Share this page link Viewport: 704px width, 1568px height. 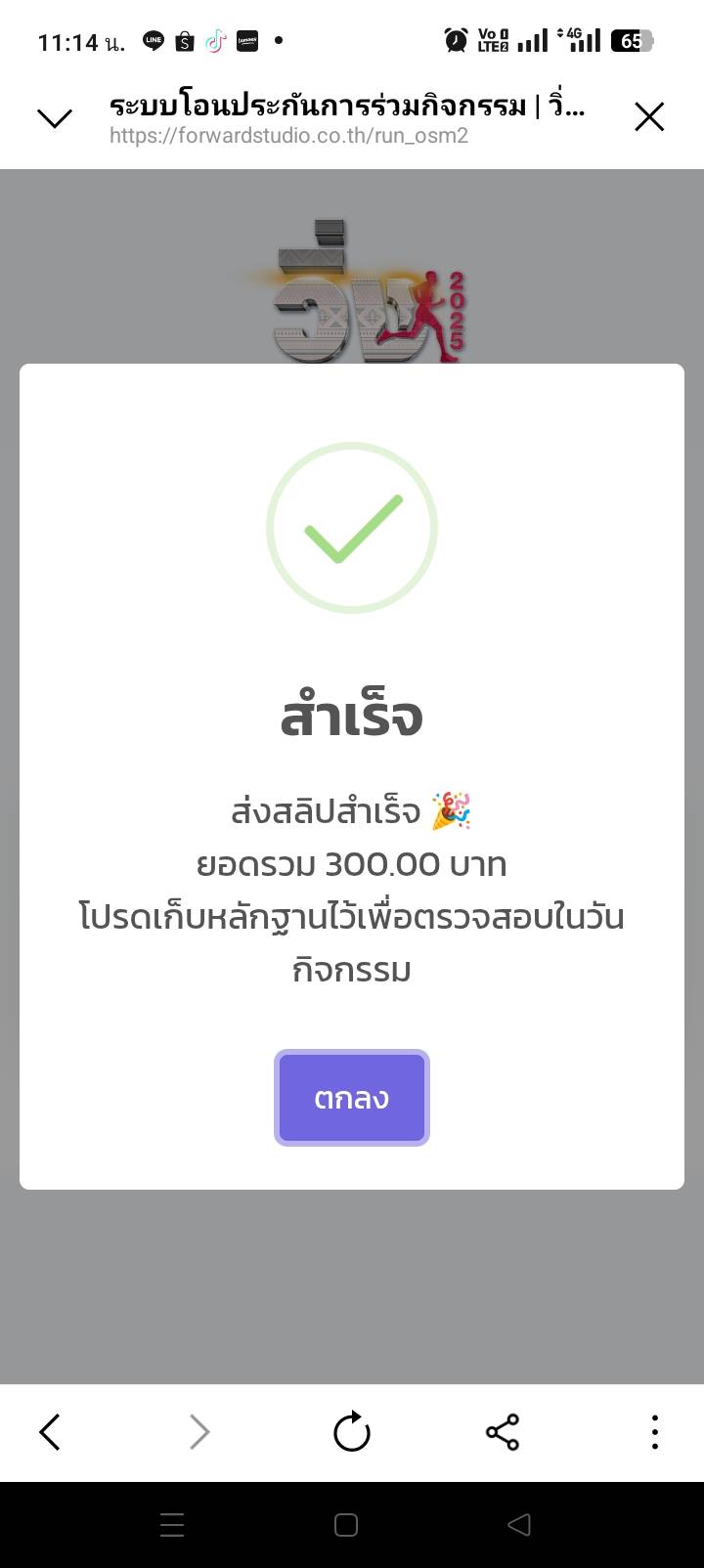click(x=503, y=1432)
